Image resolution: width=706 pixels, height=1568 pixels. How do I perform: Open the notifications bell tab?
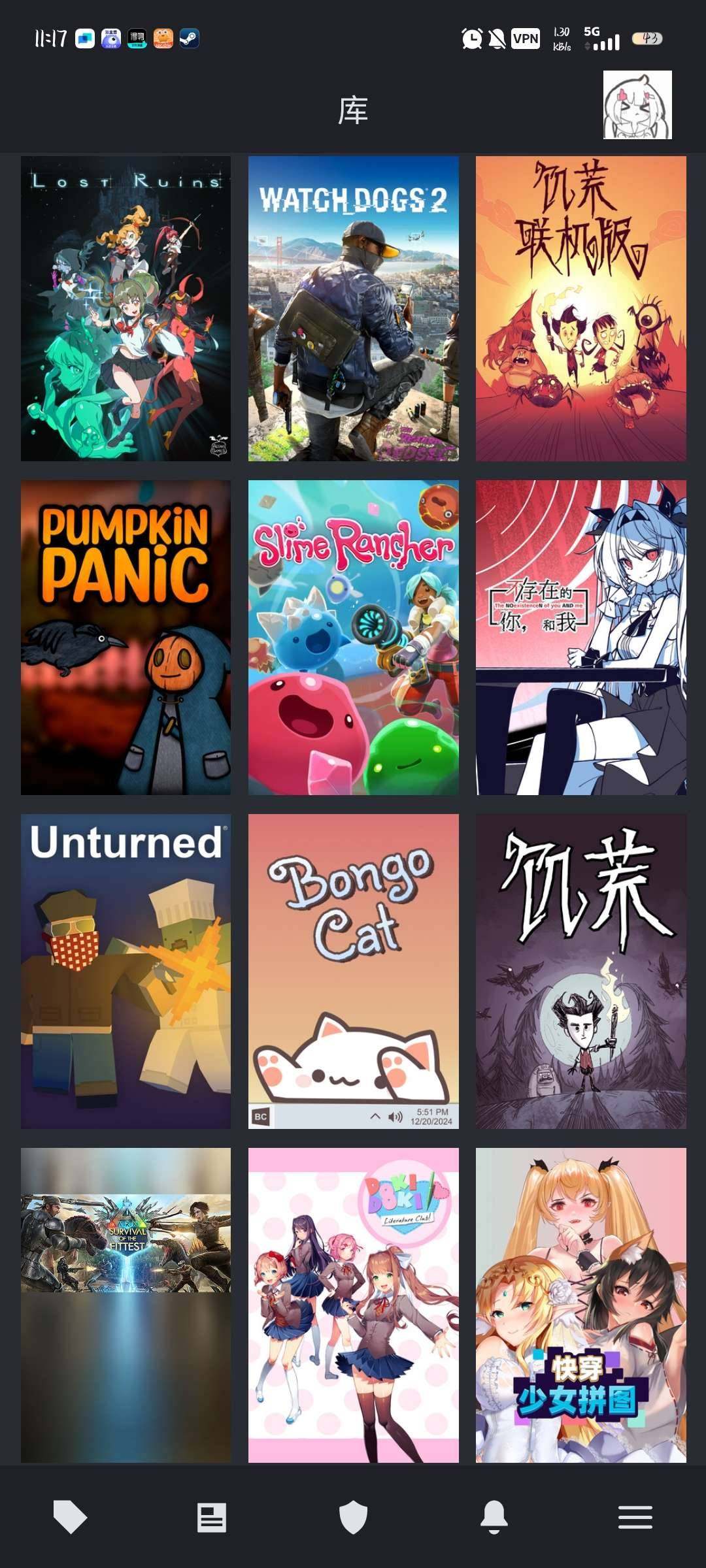pyautogui.click(x=494, y=1516)
